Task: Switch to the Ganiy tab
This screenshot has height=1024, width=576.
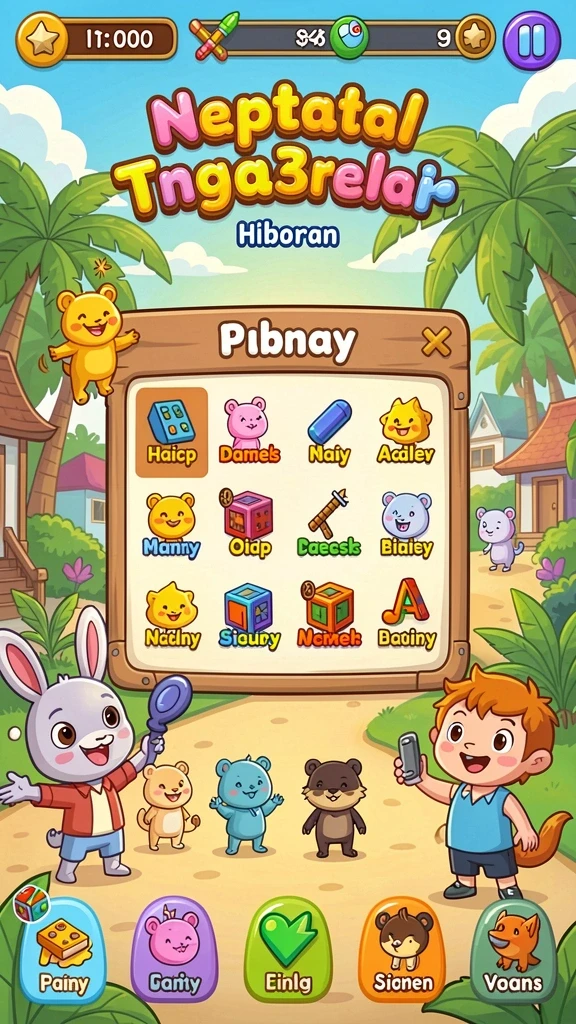Action: (174, 949)
